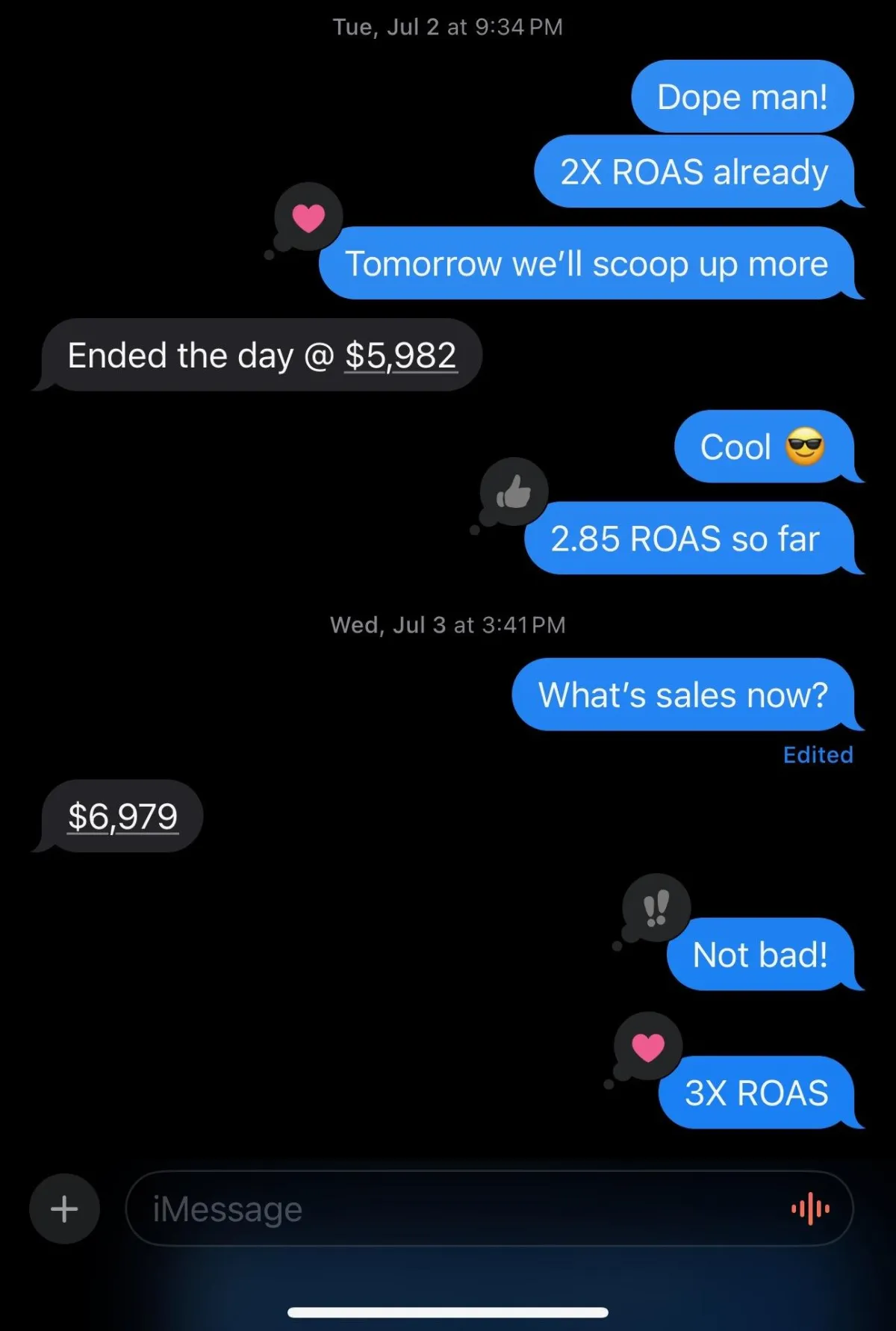Open thumbs-up reaction on '2.85 ROAS so far'
896x1331 pixels.
coord(514,492)
